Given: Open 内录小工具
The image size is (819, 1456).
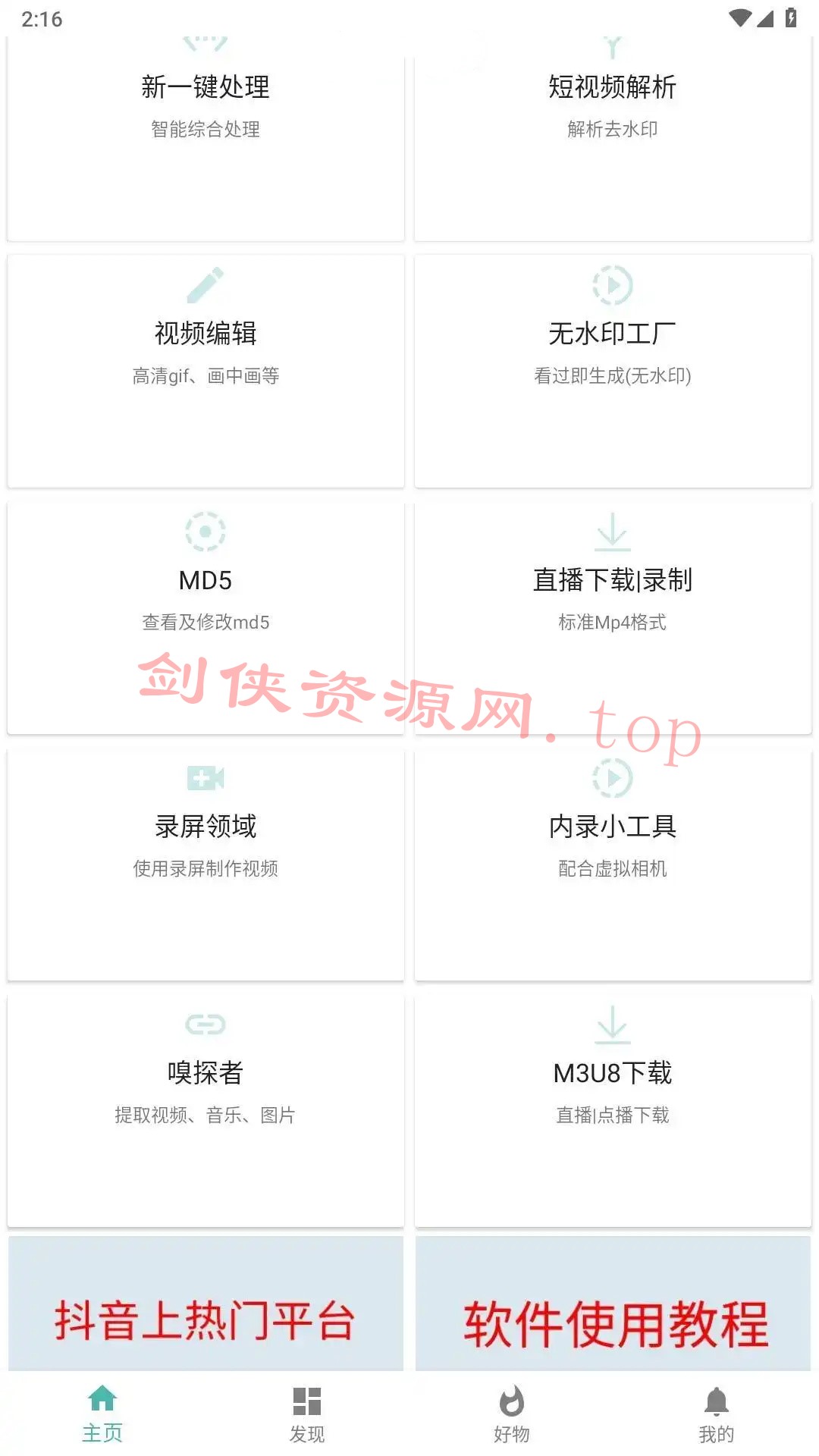Looking at the screenshot, I should coord(613,864).
